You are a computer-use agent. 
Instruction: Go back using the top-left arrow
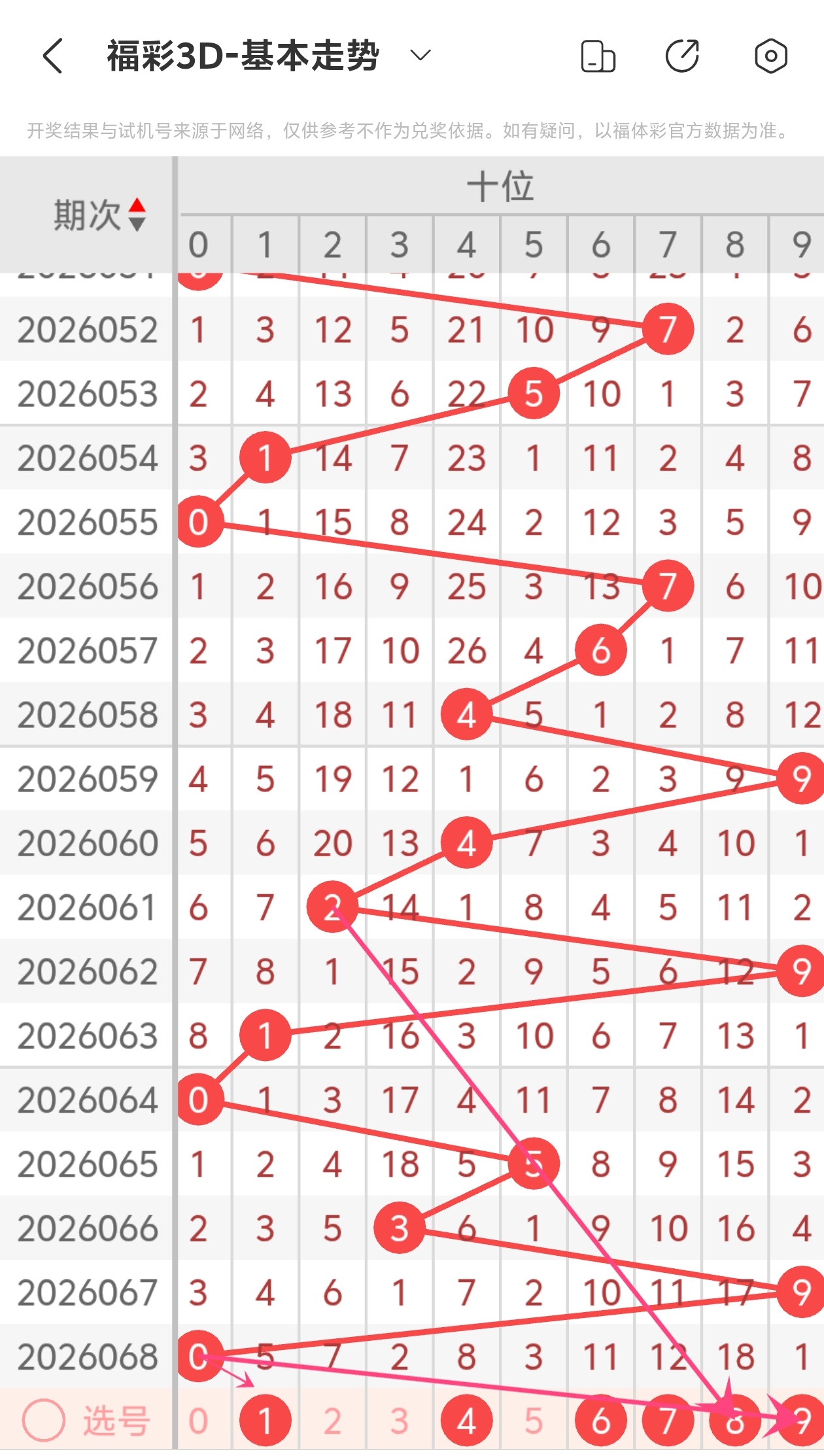(x=54, y=56)
